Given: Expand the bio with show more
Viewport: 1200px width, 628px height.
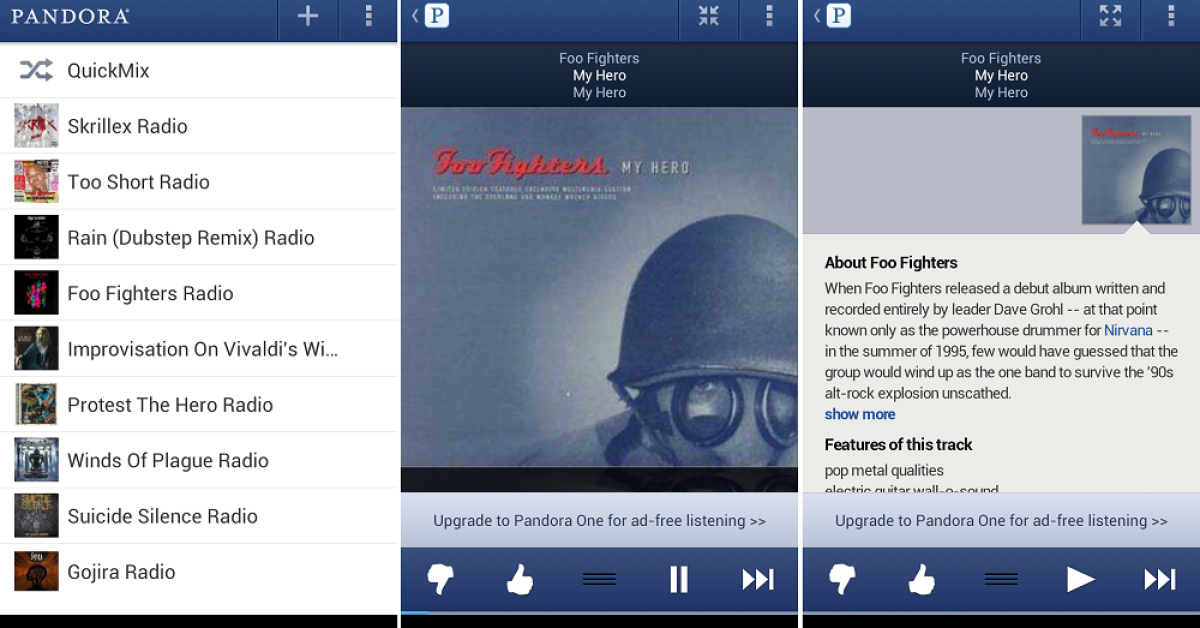Looking at the screenshot, I should [x=860, y=414].
